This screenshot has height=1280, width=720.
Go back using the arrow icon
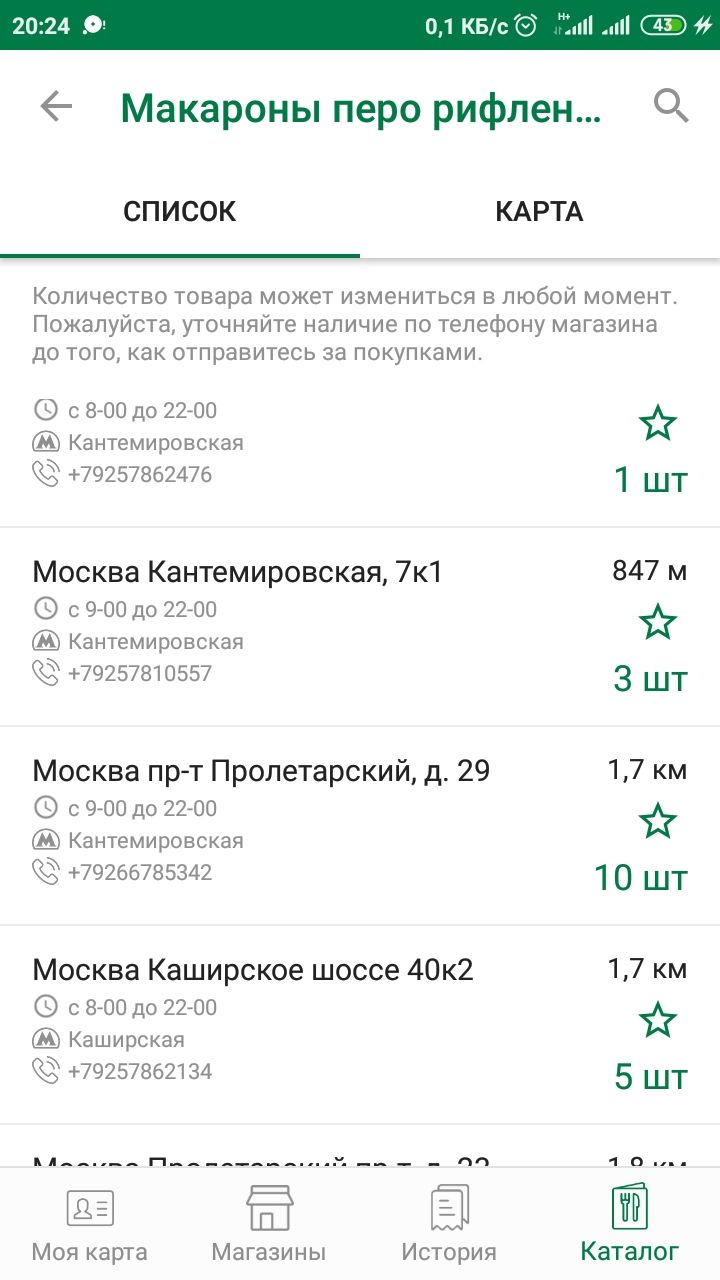click(x=56, y=107)
